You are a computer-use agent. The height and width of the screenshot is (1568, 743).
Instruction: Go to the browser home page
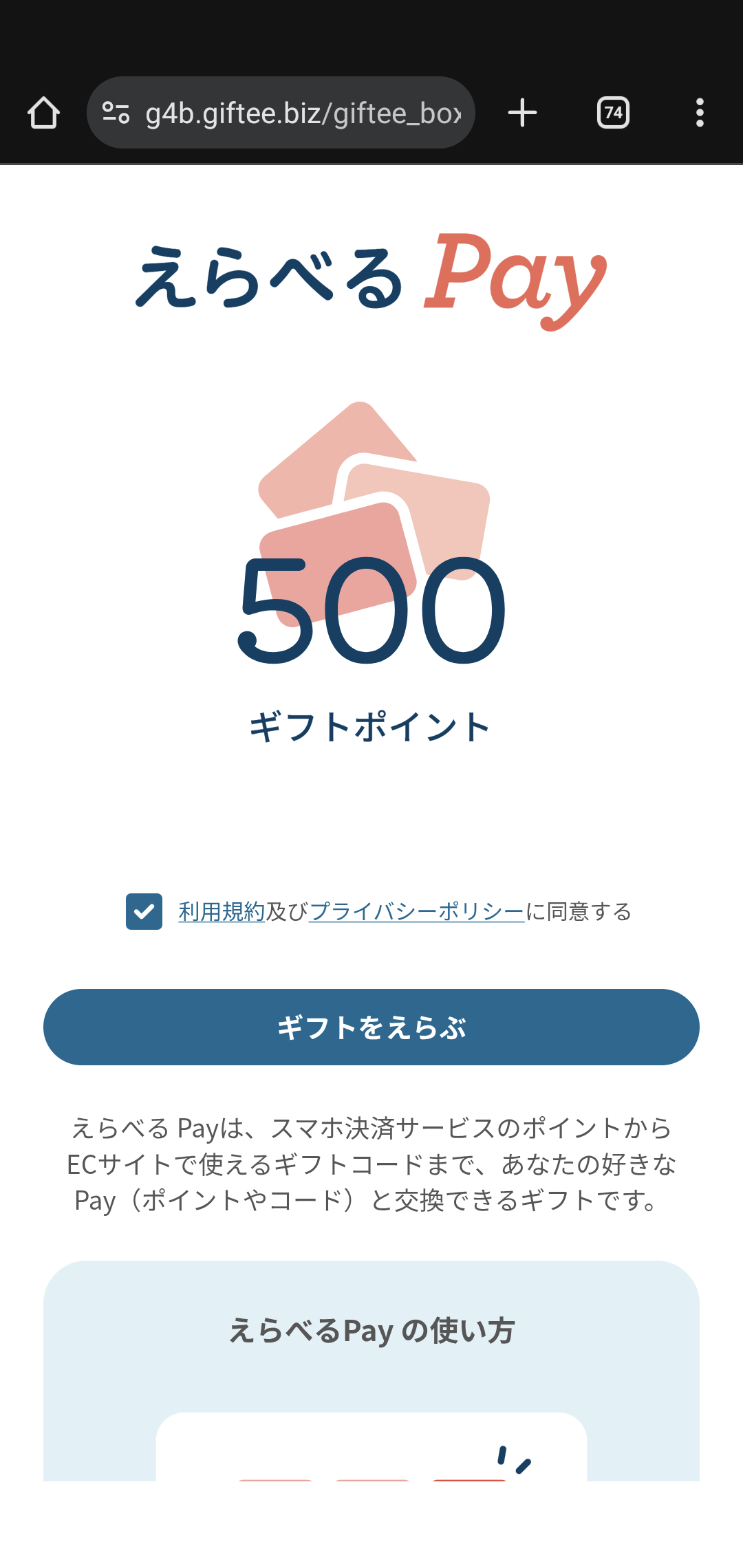43,113
